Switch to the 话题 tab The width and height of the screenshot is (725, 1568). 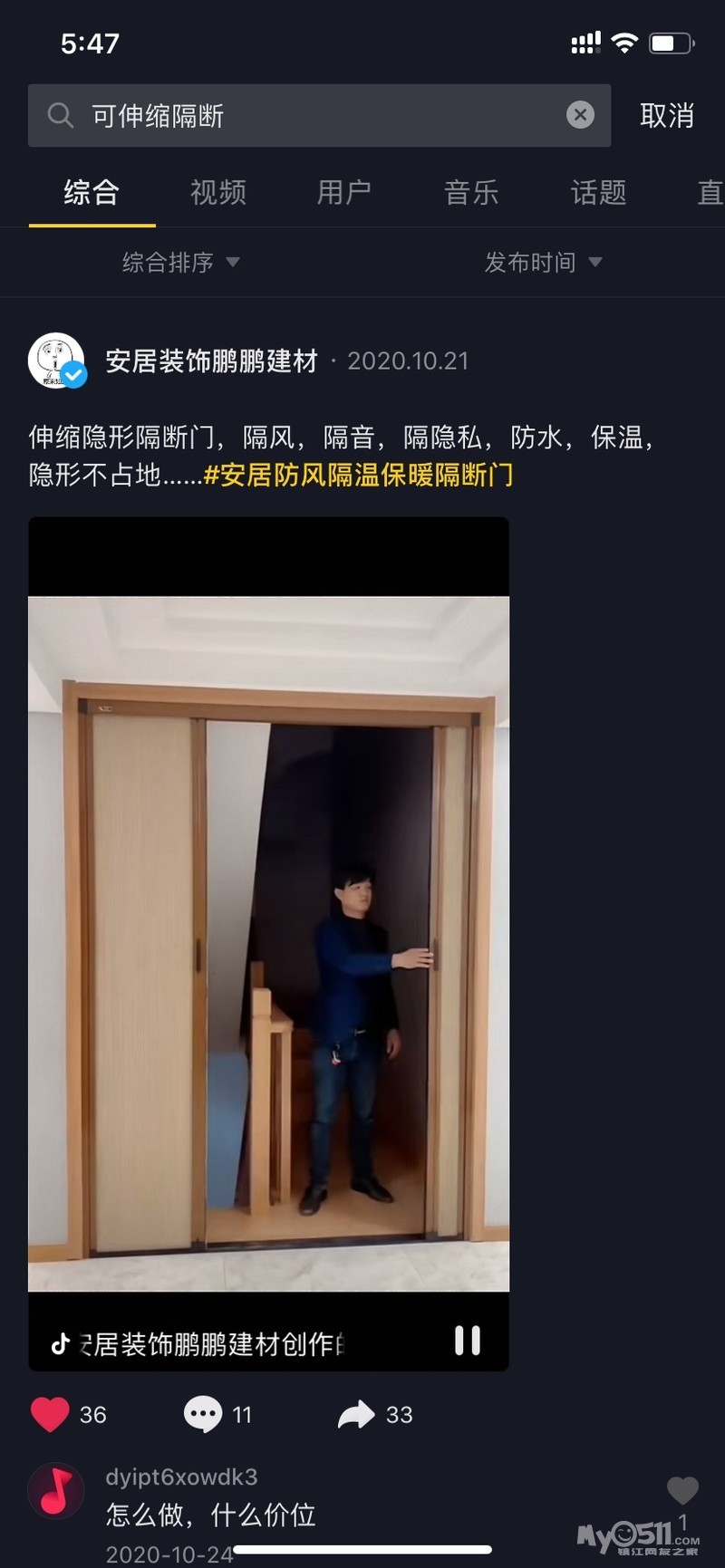click(x=598, y=192)
